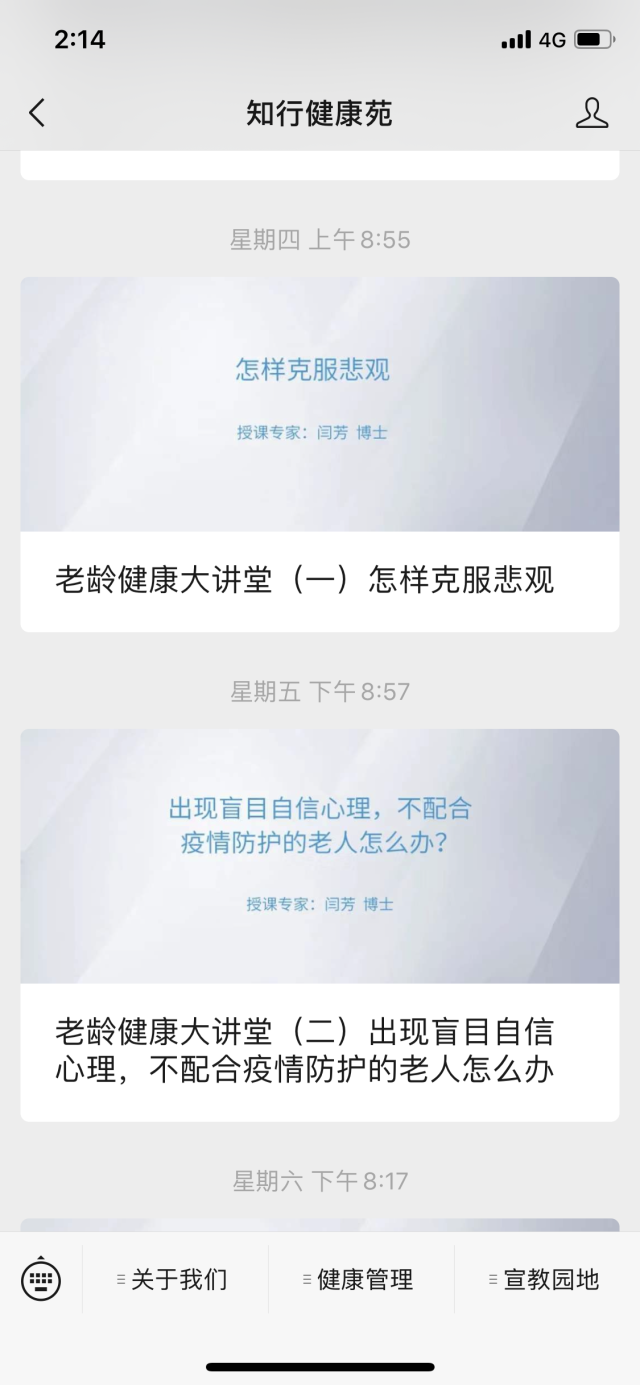Open the account profile icon
The height and width of the screenshot is (1385, 640).
point(592,113)
